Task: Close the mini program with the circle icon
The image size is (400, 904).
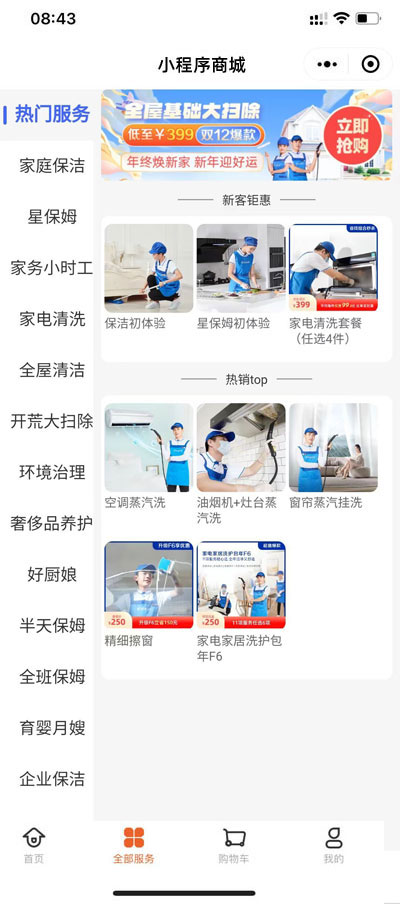Action: point(371,65)
